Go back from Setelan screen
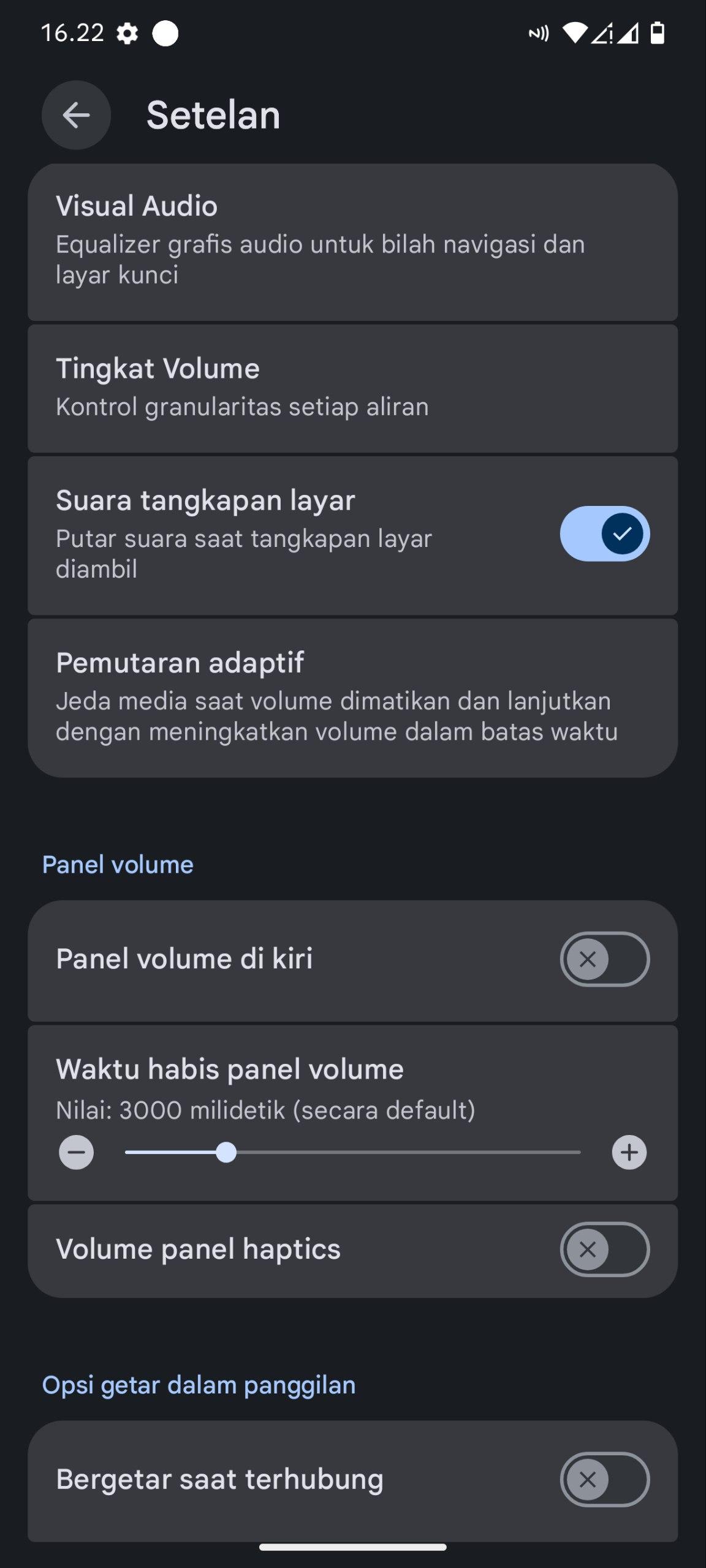The image size is (706, 1568). (76, 115)
